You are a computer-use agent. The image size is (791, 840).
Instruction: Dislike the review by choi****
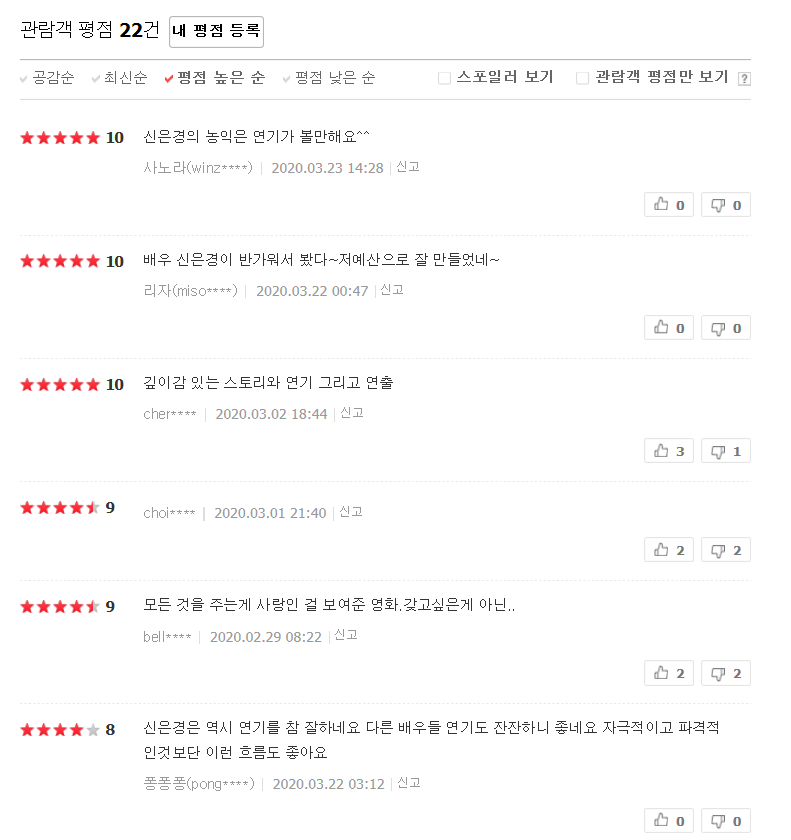tap(726, 550)
